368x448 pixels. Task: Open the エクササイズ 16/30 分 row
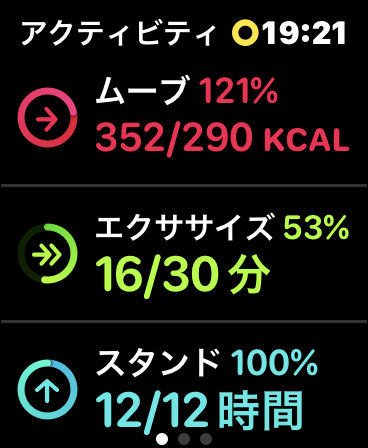coord(184,253)
